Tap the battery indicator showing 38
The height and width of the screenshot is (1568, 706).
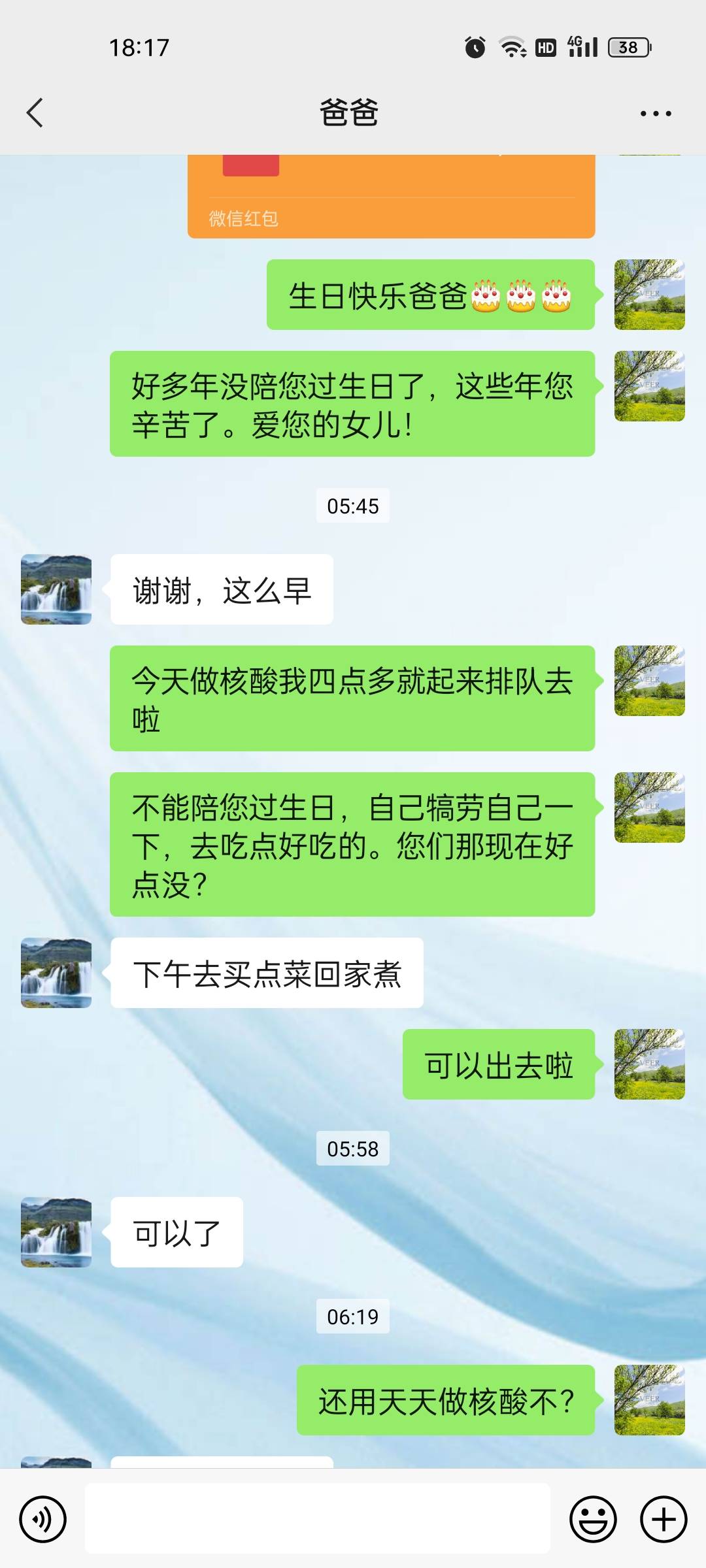coord(627,47)
